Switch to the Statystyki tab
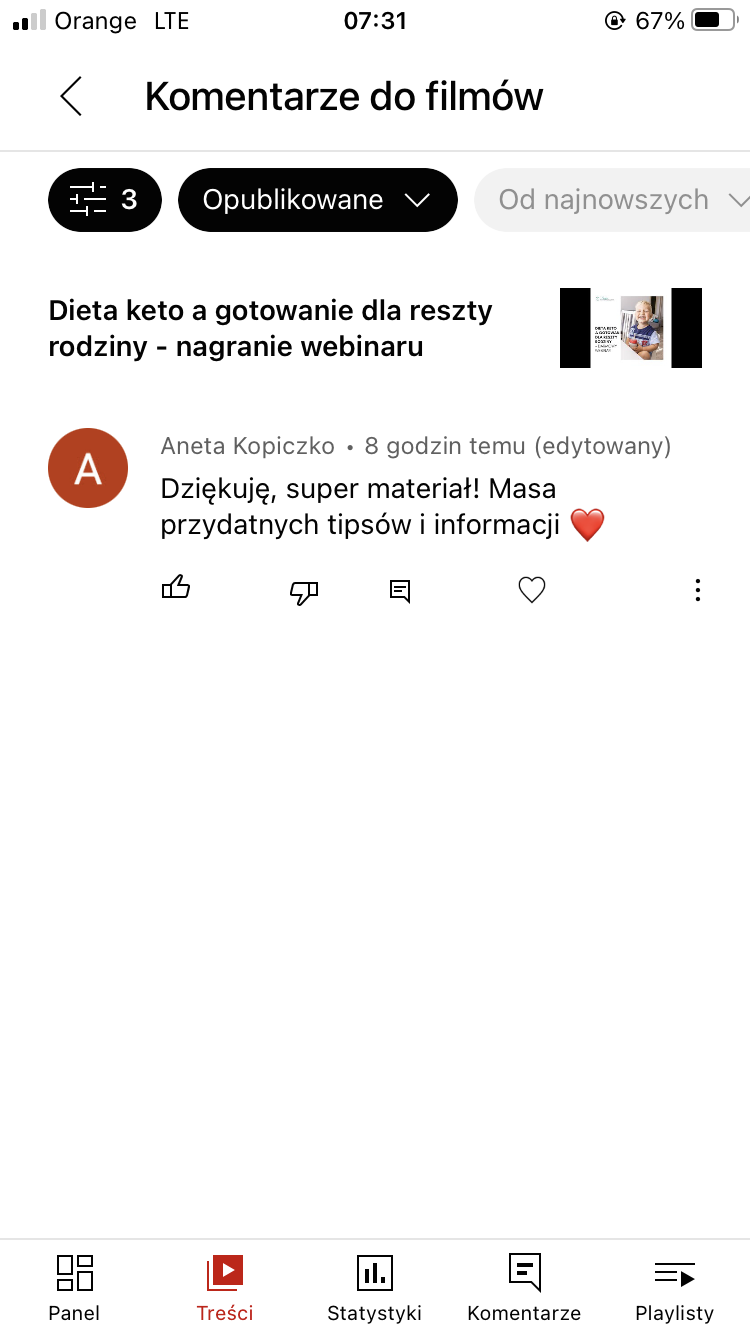This screenshot has width=750, height=1334. [375, 1287]
